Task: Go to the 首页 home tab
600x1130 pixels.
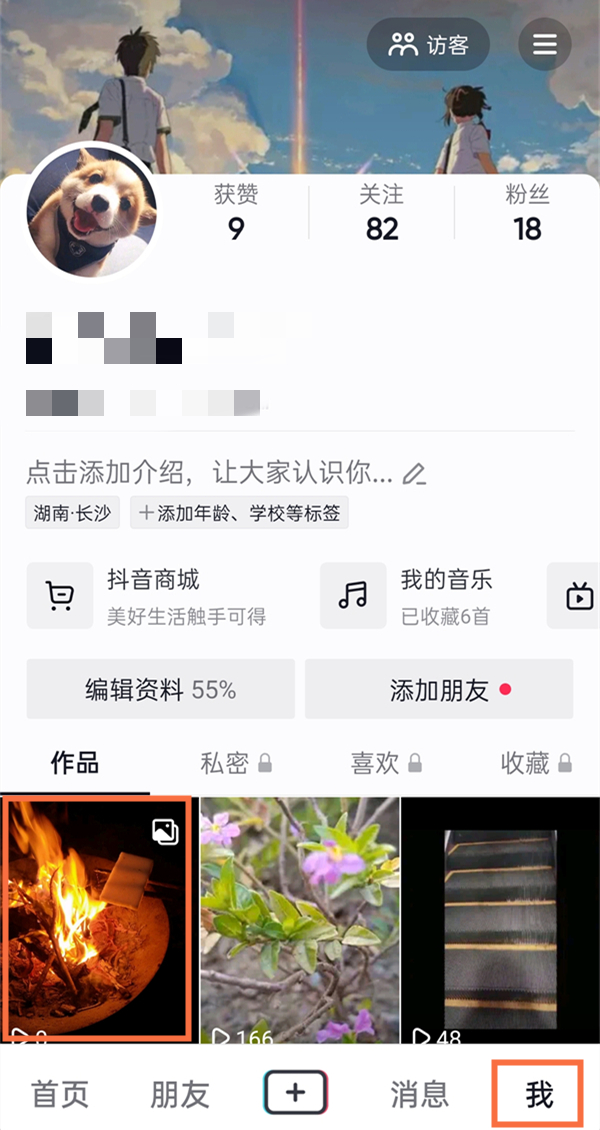Action: tap(60, 1094)
